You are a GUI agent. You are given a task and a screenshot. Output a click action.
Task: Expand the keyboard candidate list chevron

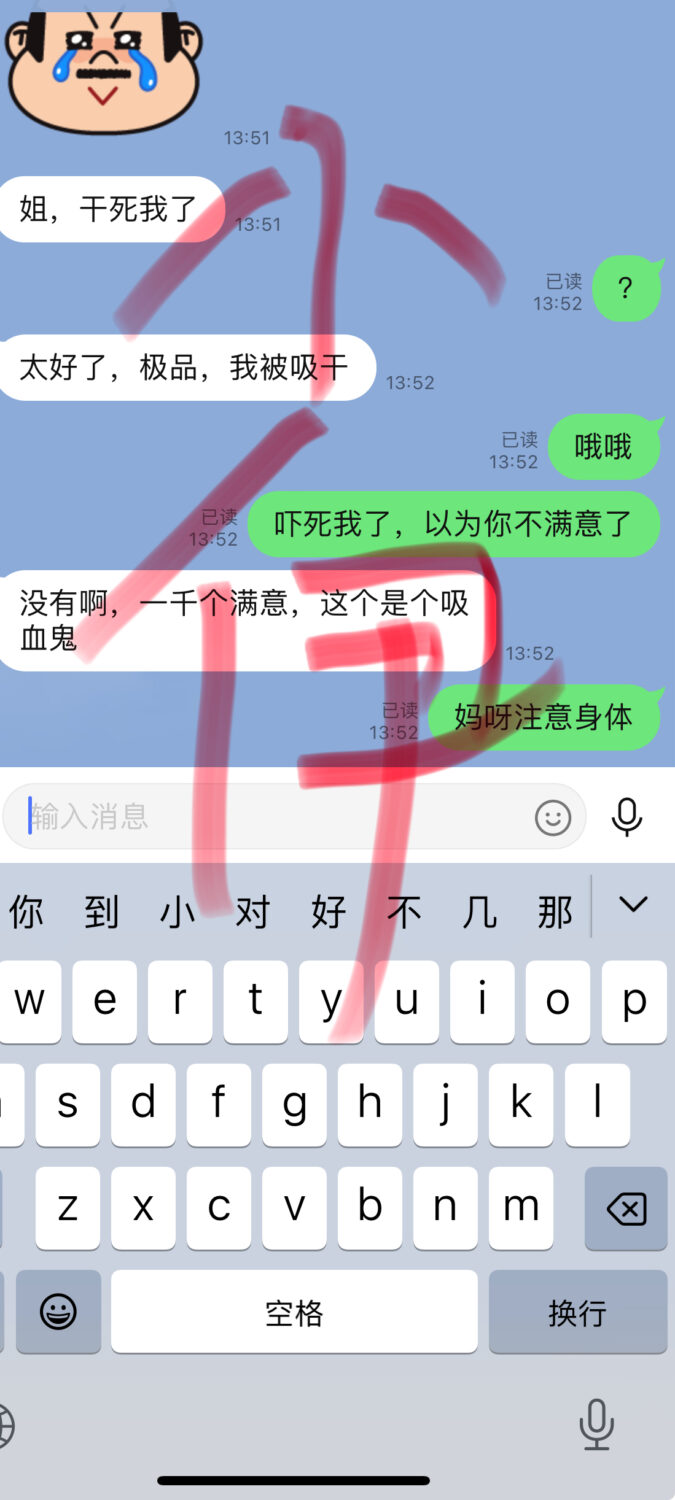point(633,905)
